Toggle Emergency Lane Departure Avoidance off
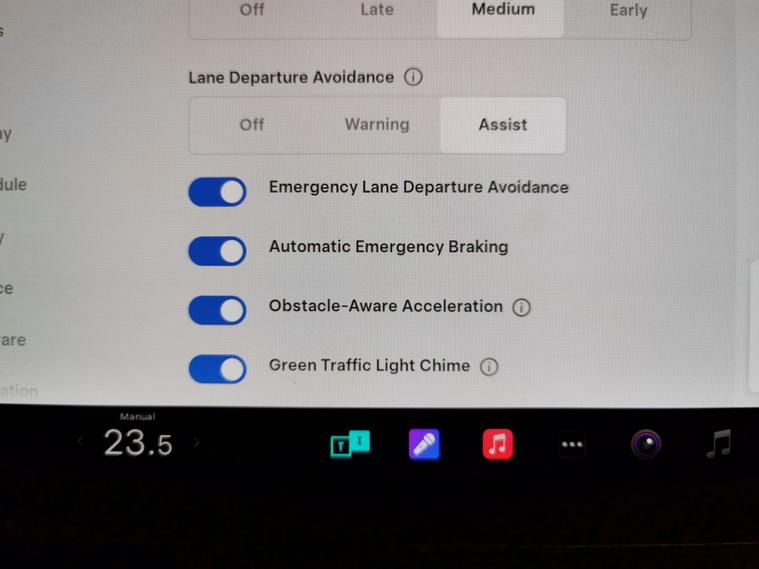The width and height of the screenshot is (759, 569). 218,191
